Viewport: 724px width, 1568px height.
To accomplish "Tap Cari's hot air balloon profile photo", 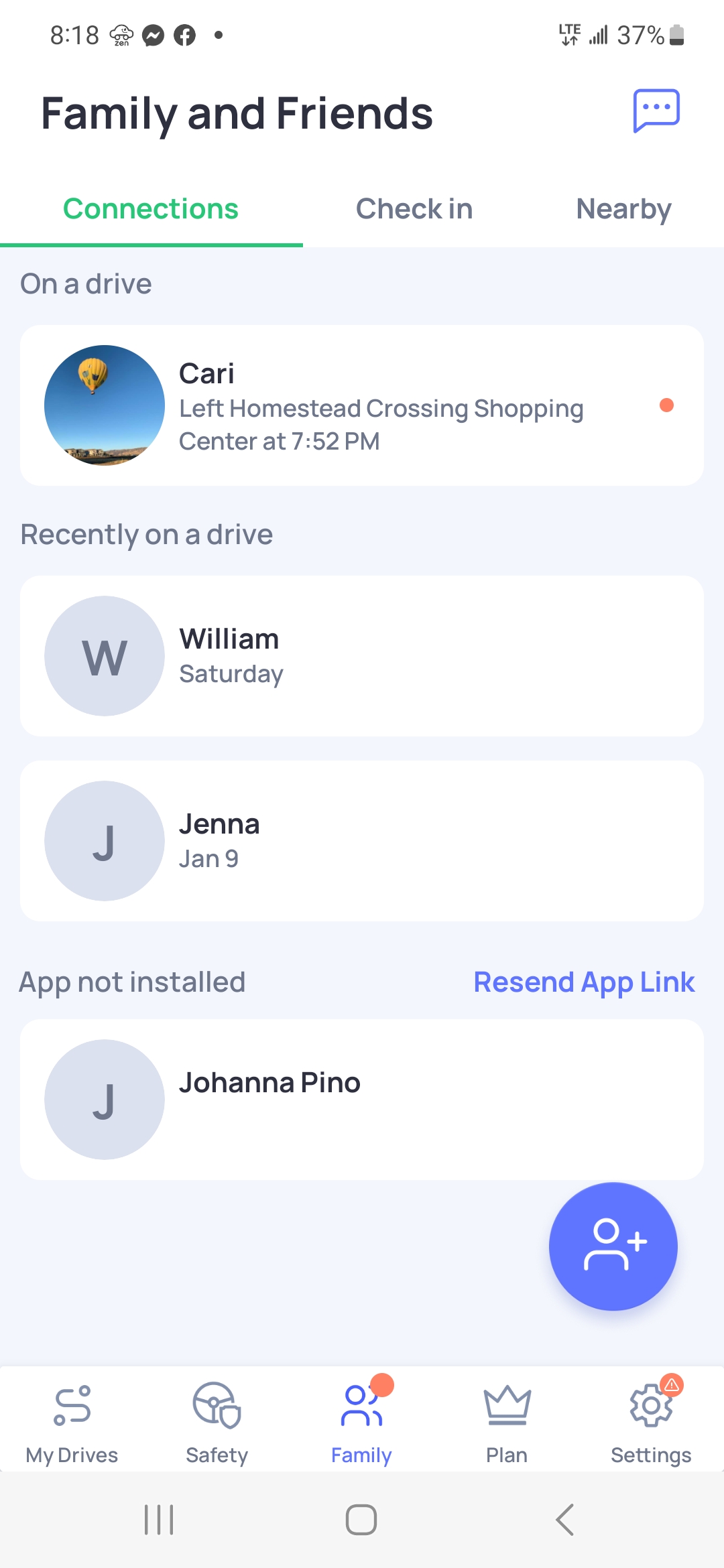I will pyautogui.click(x=104, y=405).
